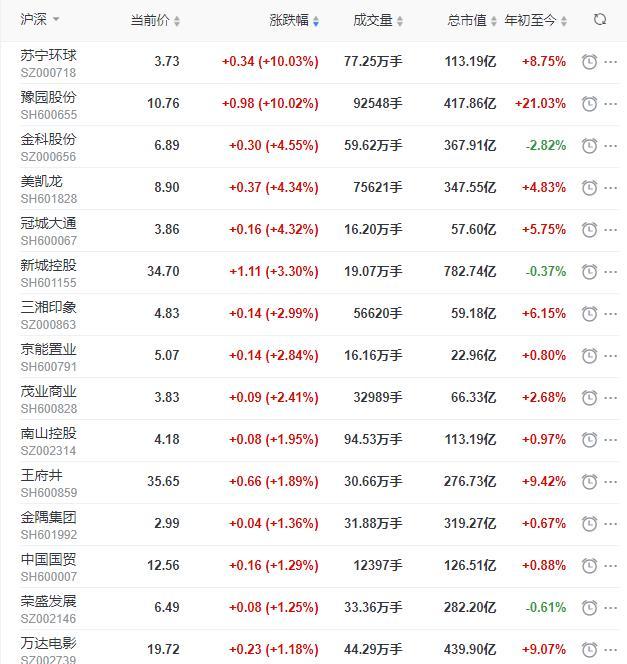
Task: Open 苏宁环球 stock details
Action: coord(48,55)
